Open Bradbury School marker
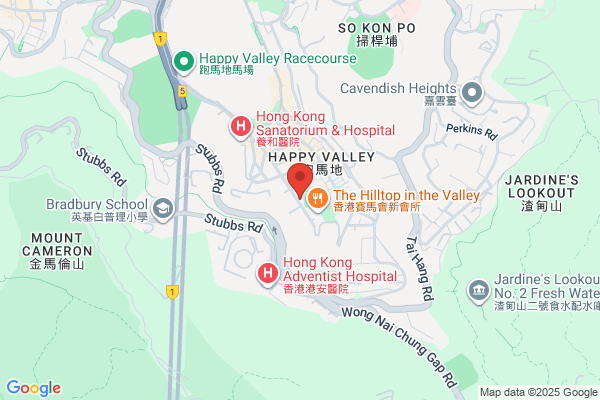 pyautogui.click(x=163, y=209)
